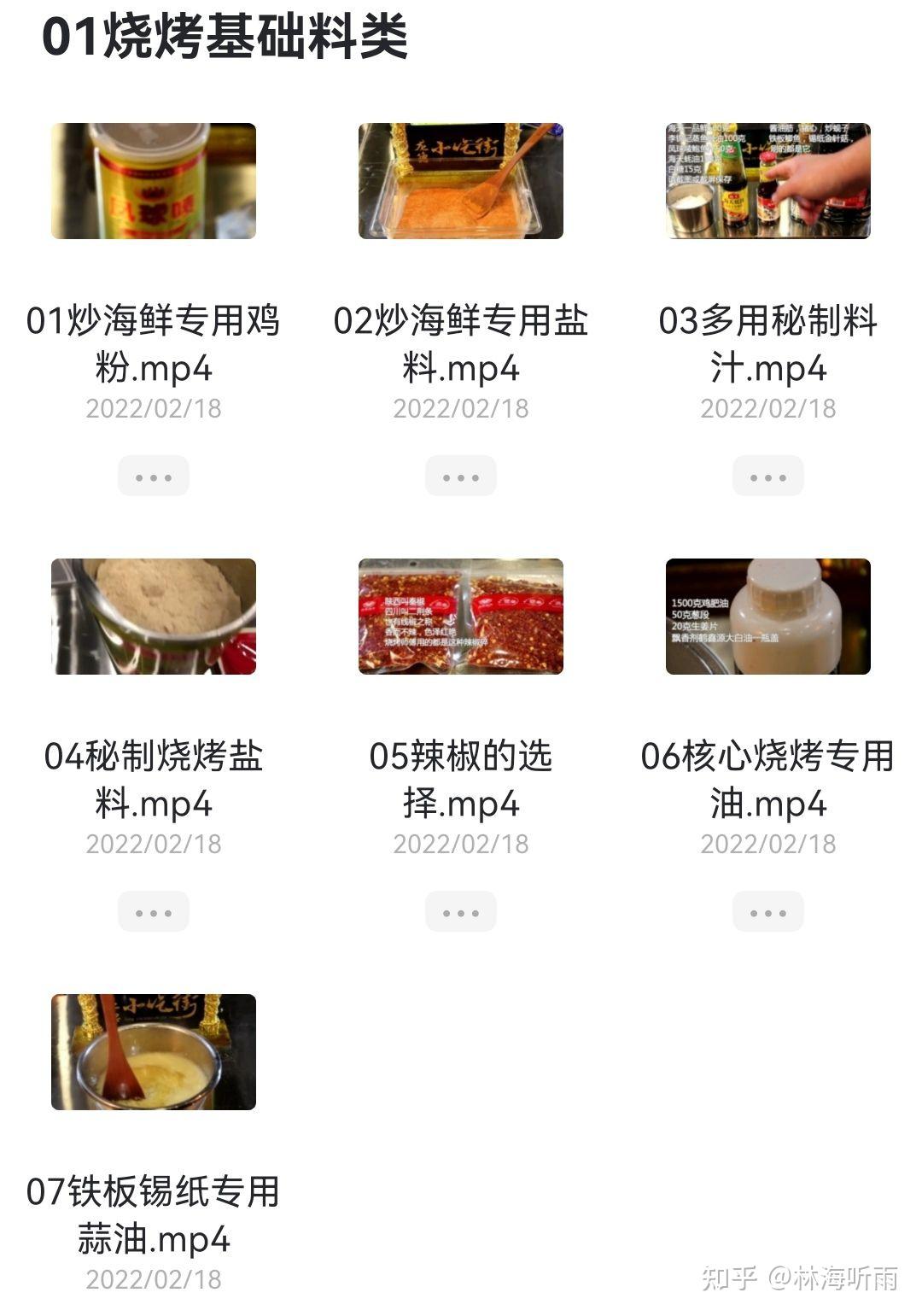Expand more actions for 06核心烧烤专用油.mp4

pos(768,912)
